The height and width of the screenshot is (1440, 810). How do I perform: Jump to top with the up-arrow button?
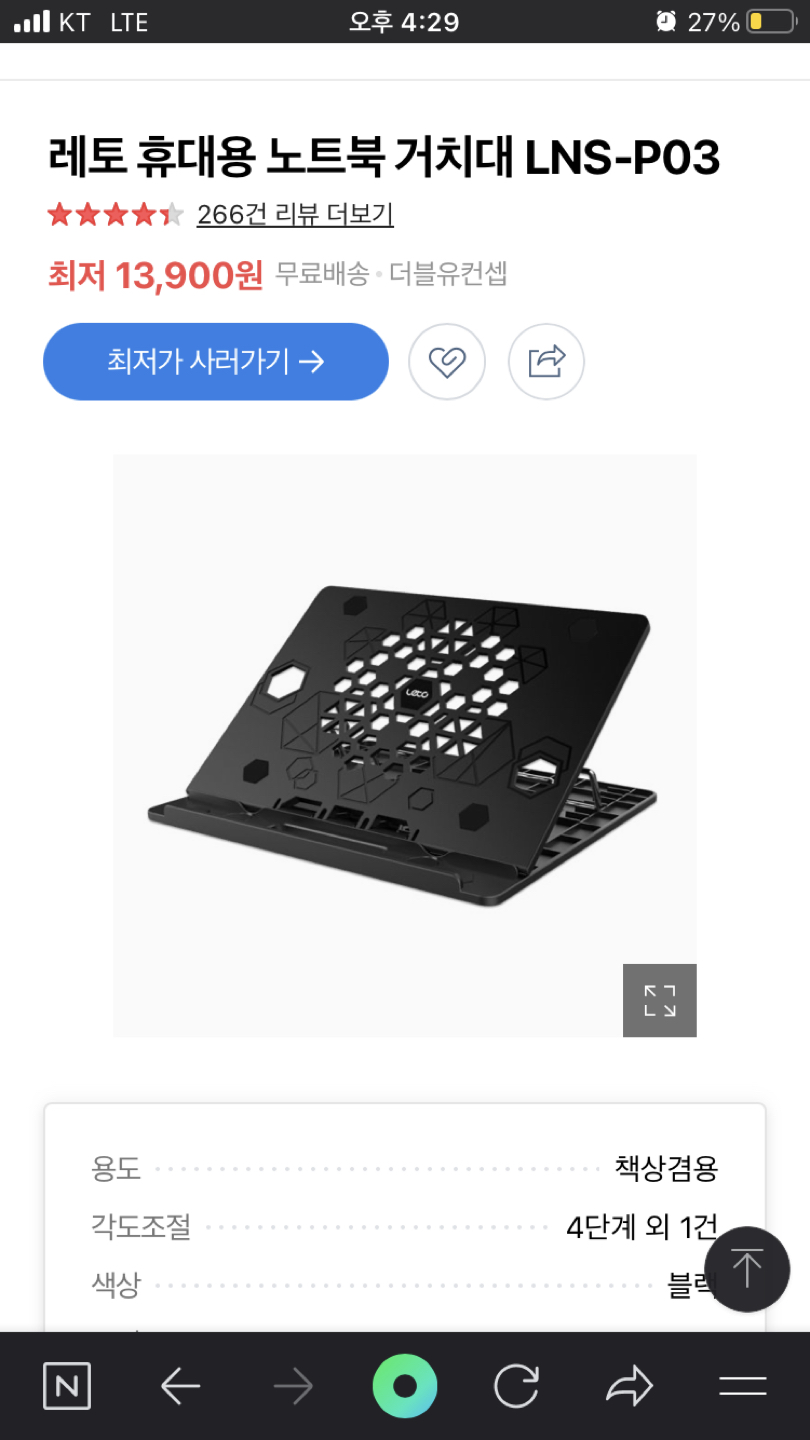pyautogui.click(x=746, y=1268)
